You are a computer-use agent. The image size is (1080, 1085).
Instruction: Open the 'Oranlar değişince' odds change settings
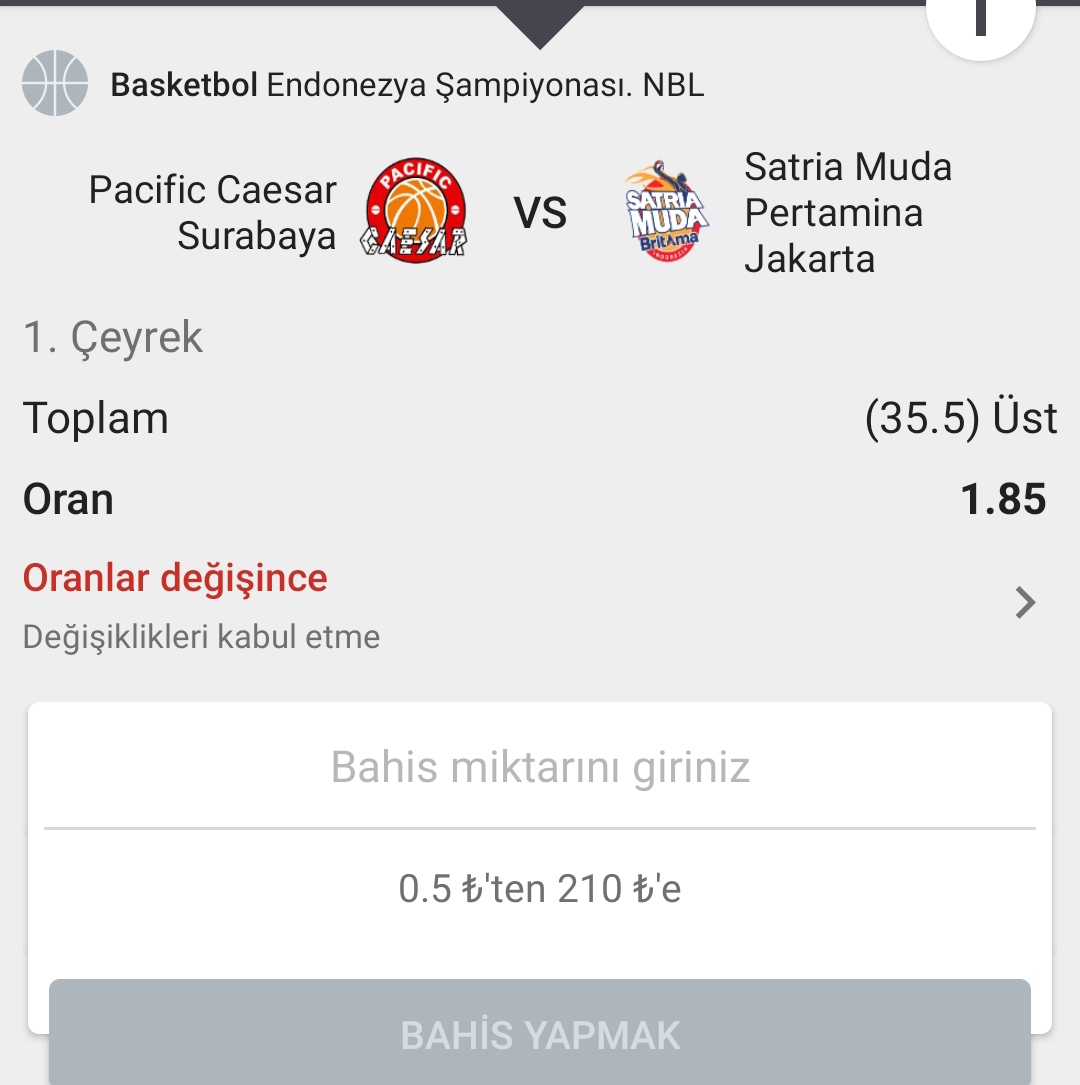tap(530, 603)
